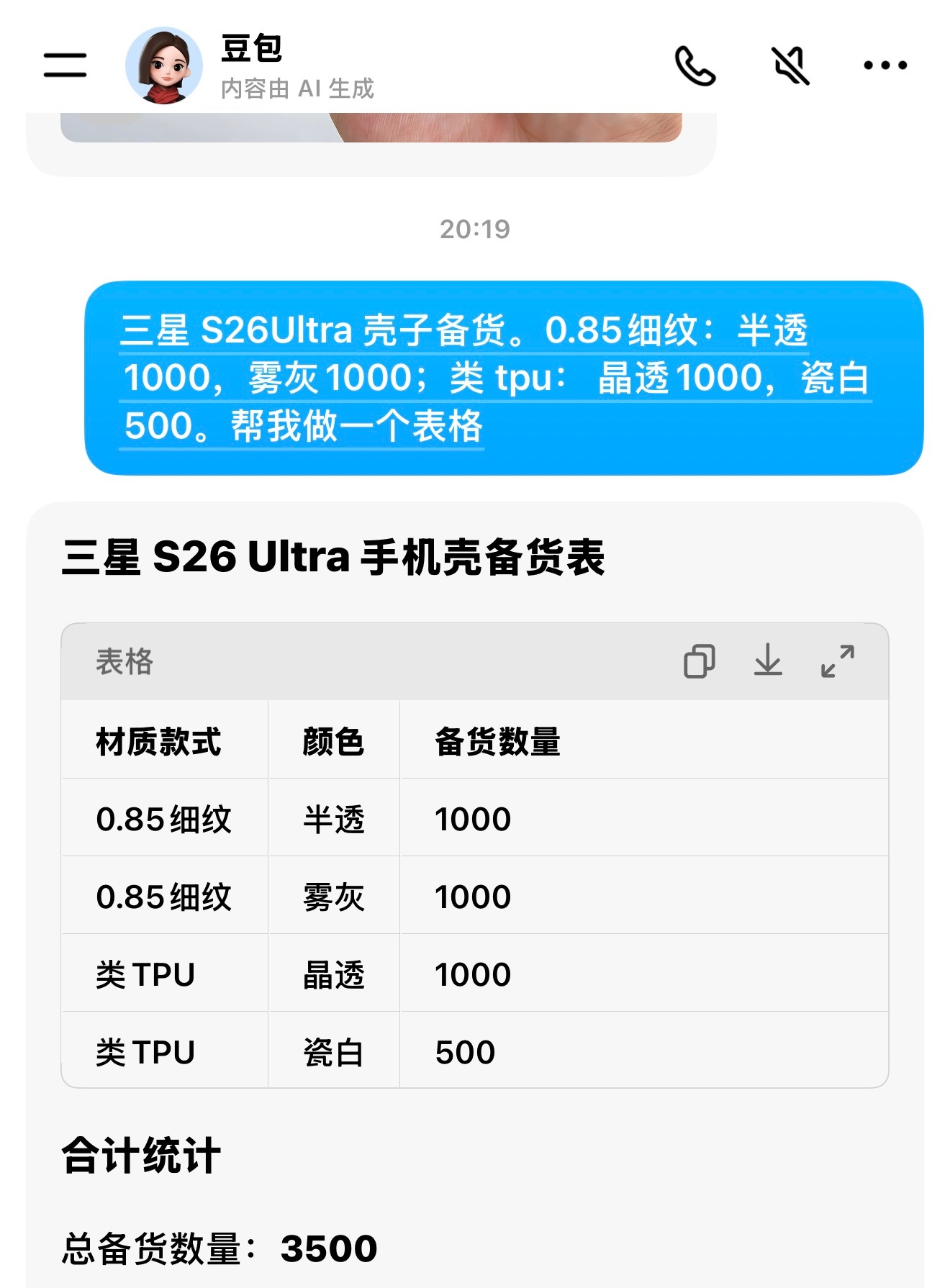Click the 晶透 cell in the table
Viewport: 950px width, 1288px height.
pyautogui.click(x=332, y=974)
